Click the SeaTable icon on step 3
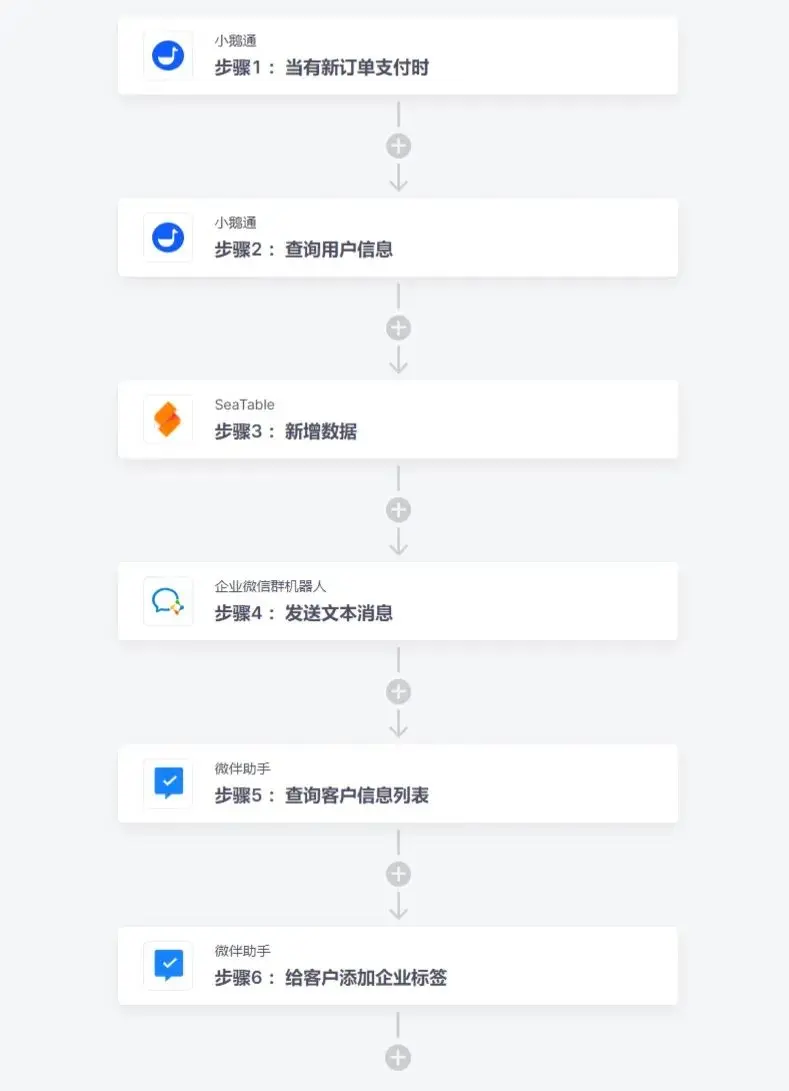The height and width of the screenshot is (1091, 789). [x=167, y=420]
